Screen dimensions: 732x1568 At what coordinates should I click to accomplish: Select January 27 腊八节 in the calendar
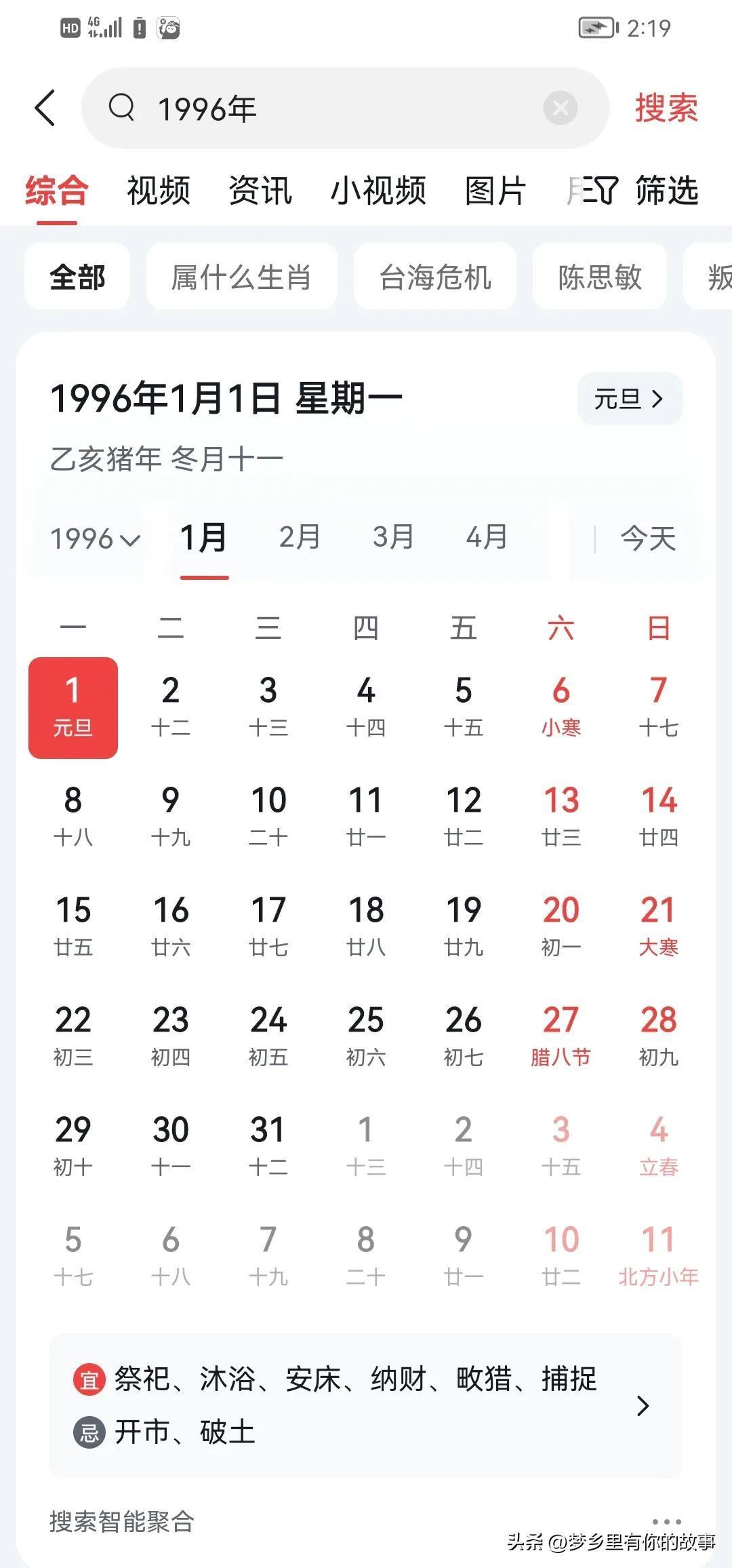(561, 1035)
